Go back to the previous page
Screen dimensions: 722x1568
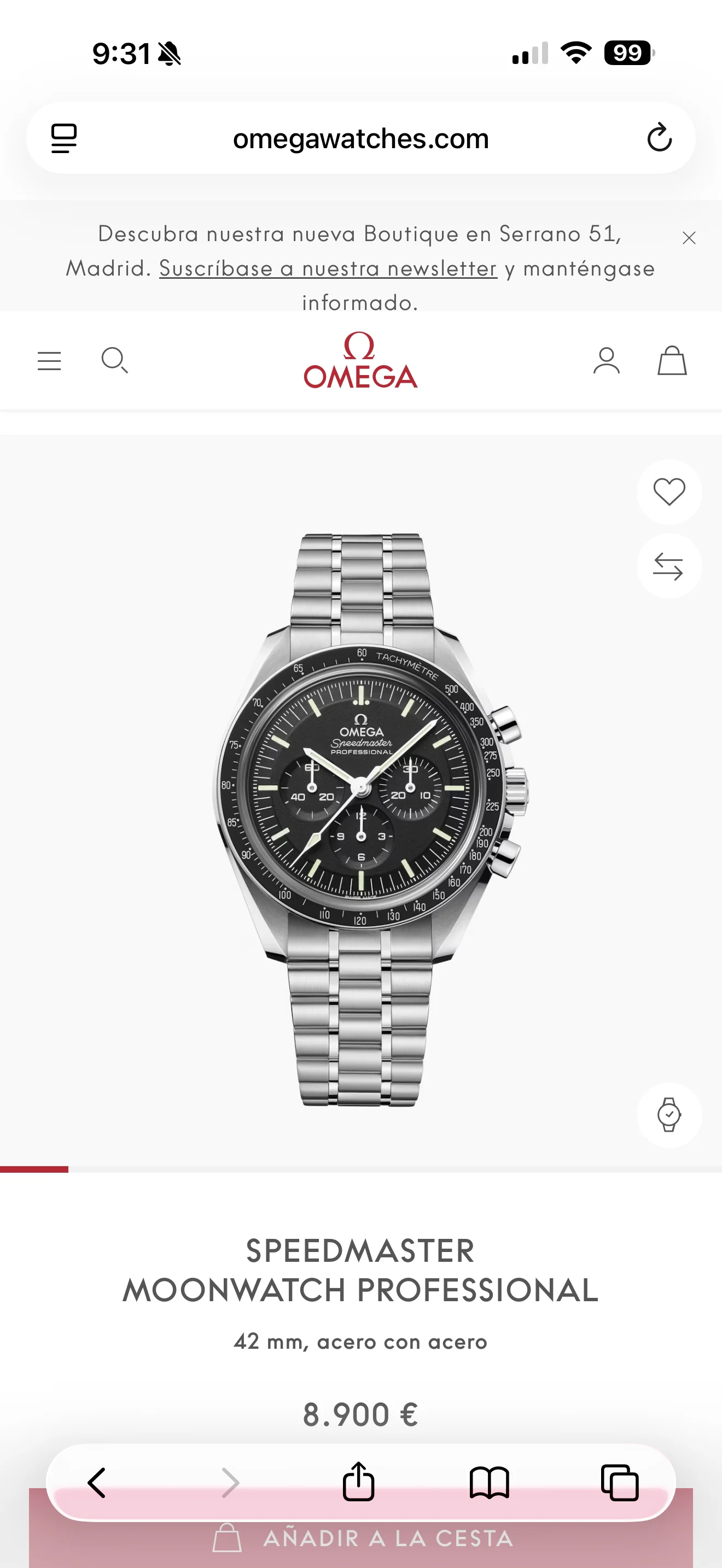(x=97, y=1482)
